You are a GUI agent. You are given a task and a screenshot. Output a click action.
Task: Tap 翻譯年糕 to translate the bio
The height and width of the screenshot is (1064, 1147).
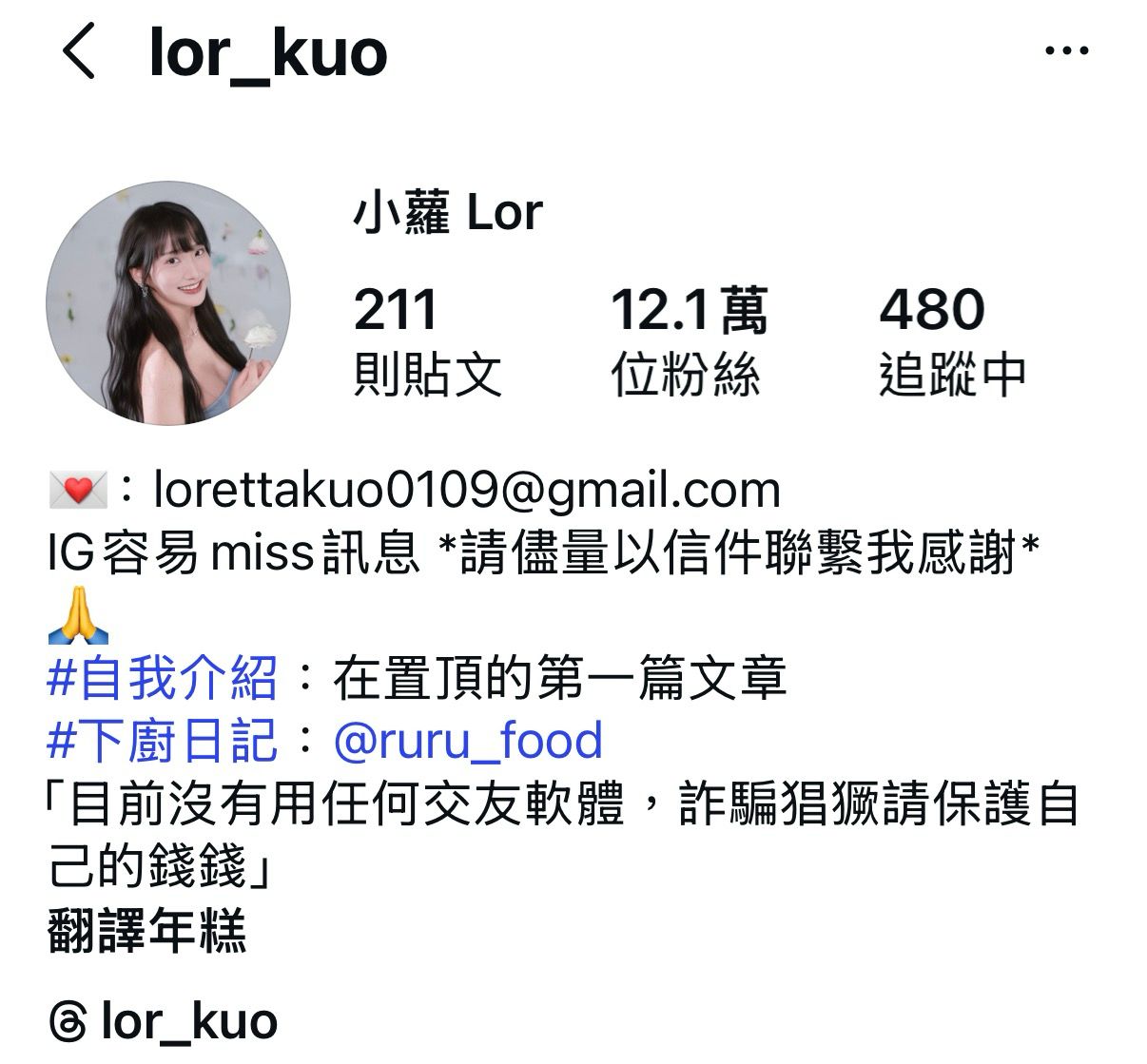147,930
